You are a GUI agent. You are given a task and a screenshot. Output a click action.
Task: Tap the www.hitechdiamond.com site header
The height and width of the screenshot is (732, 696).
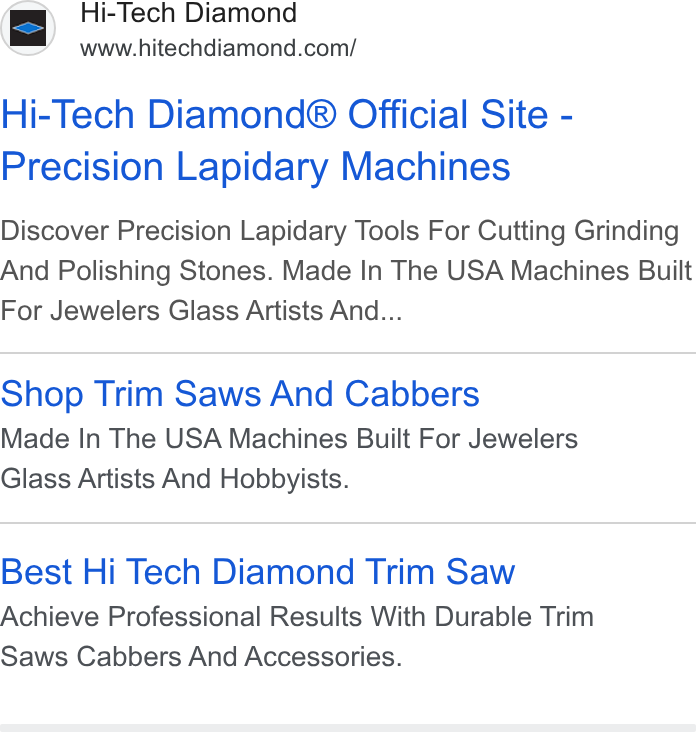coord(218,48)
